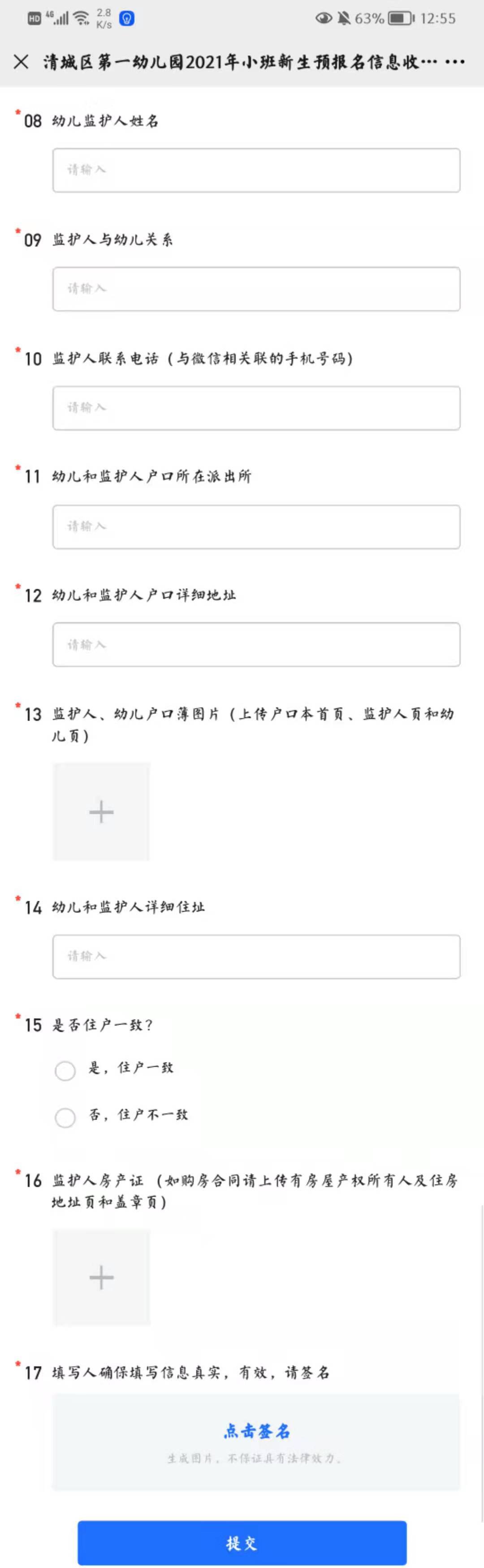Tap the 幼儿监护人姓名 input field

click(x=256, y=170)
